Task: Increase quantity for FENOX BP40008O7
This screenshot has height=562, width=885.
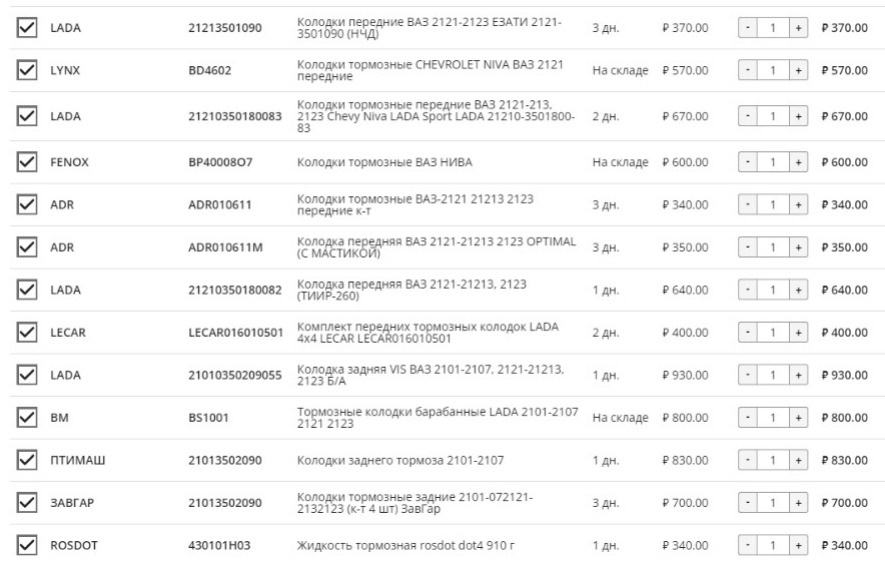Action: tap(798, 163)
